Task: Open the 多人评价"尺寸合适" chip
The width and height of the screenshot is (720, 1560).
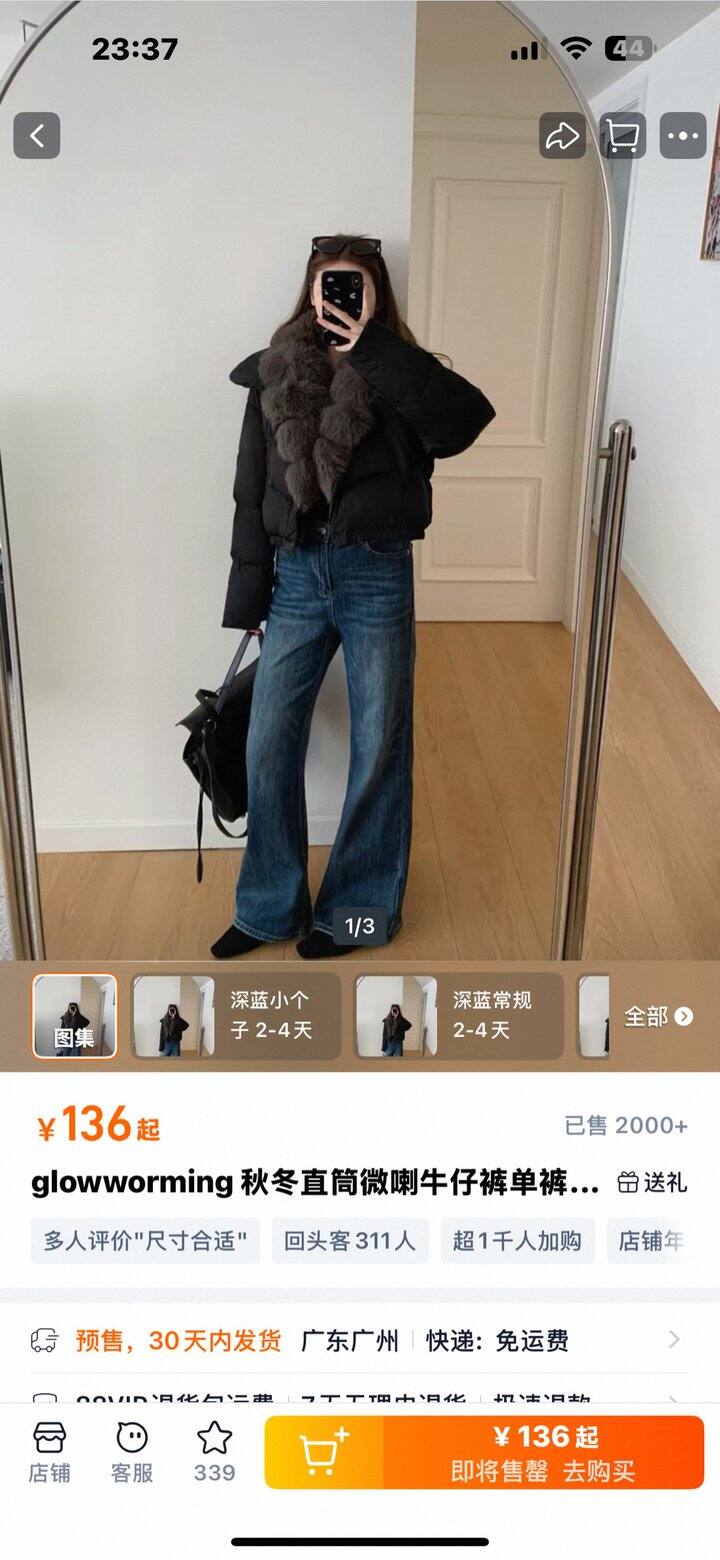Action: point(145,1241)
